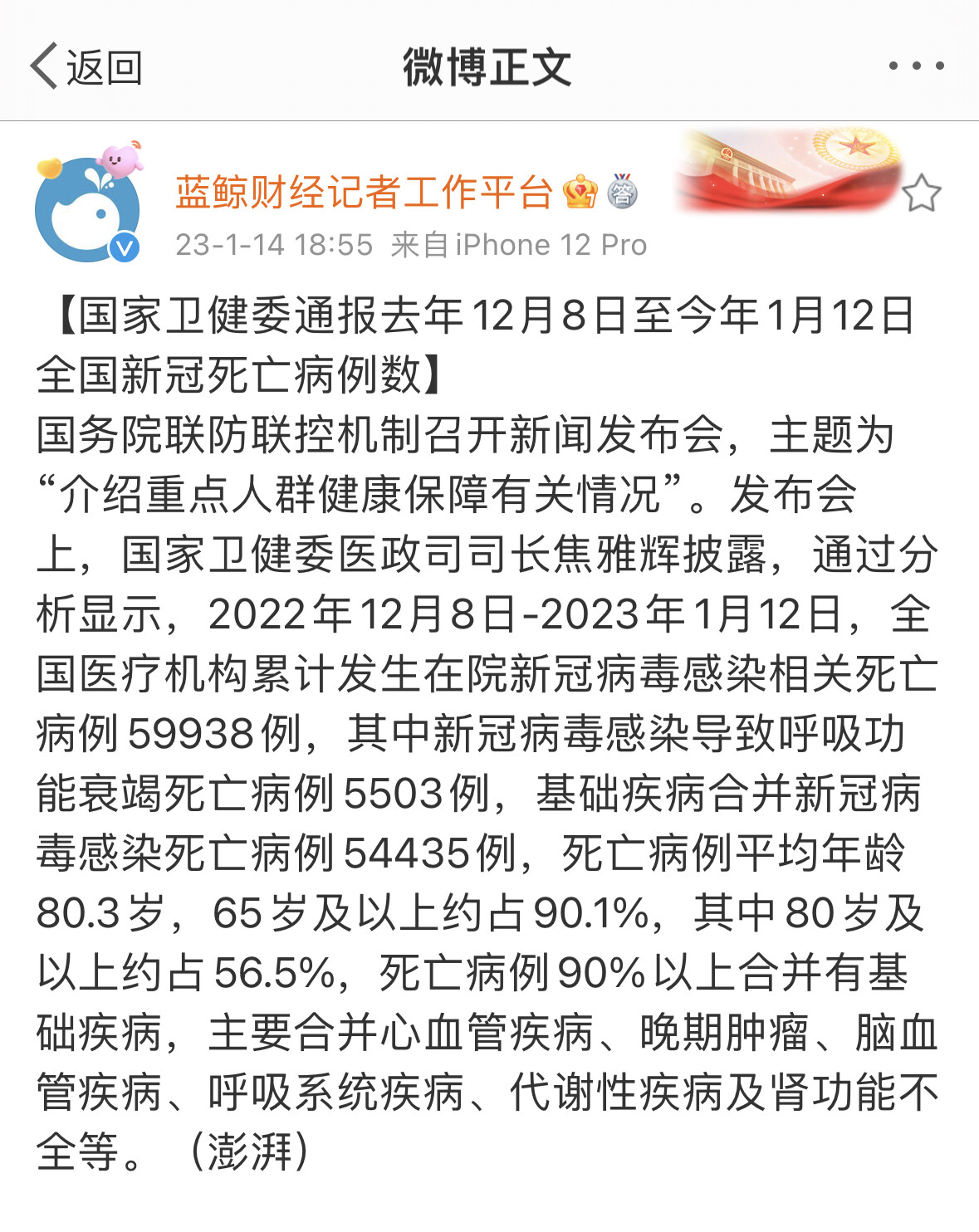
Task: Favorite this post with the star icon
Action: click(x=921, y=193)
